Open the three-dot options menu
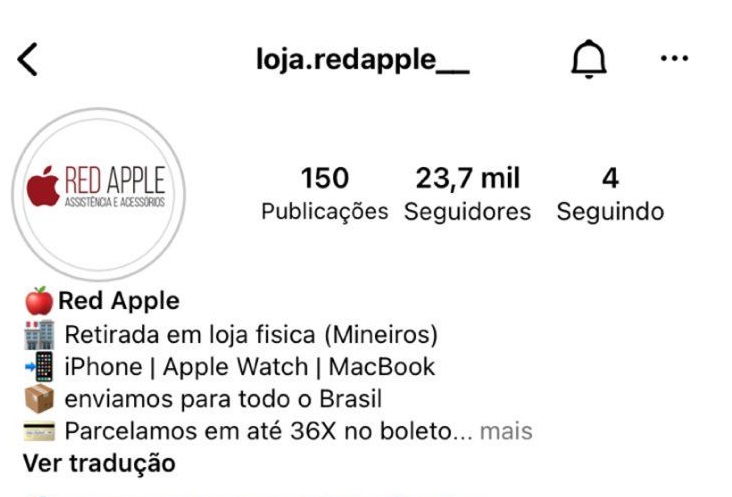This screenshot has height=497, width=732. pos(675,59)
